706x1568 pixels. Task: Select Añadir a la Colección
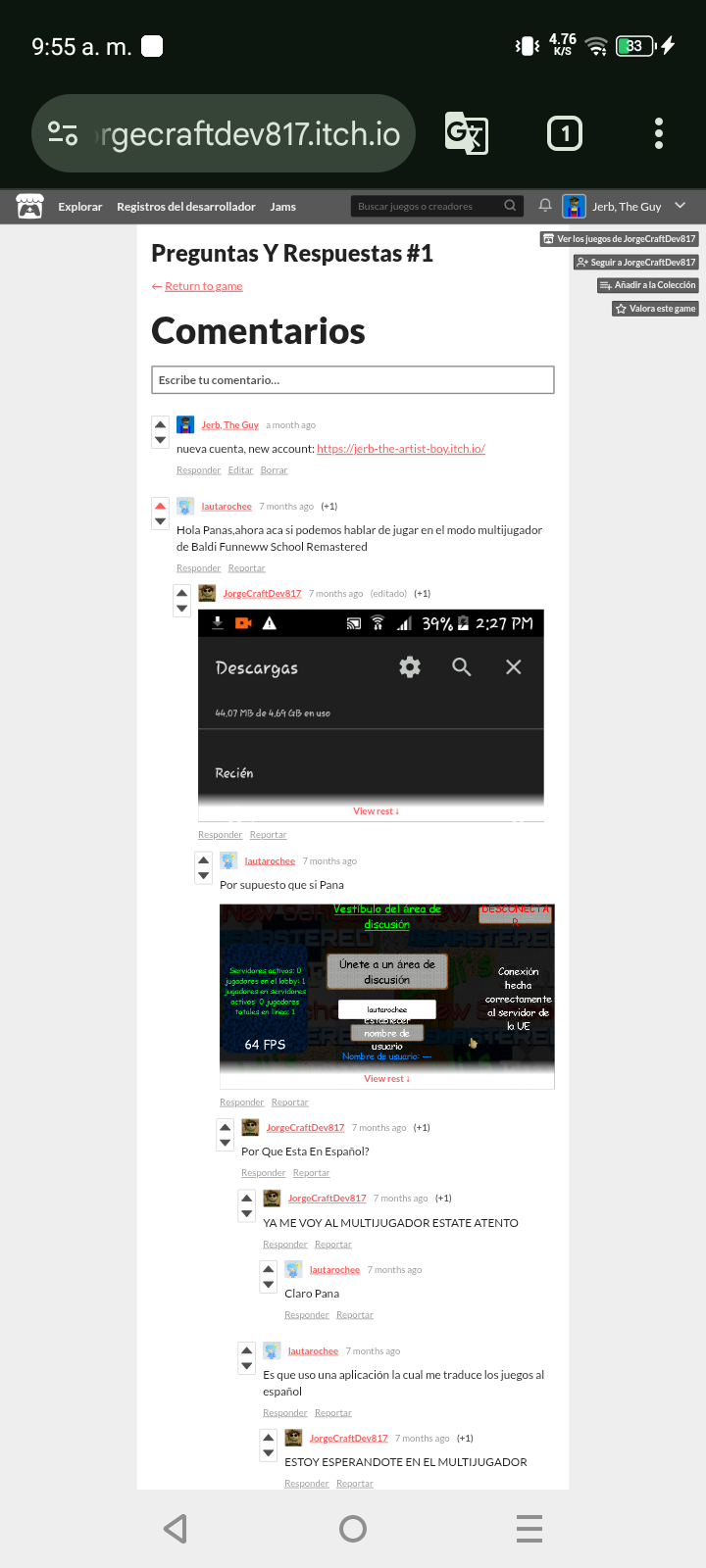(x=648, y=285)
